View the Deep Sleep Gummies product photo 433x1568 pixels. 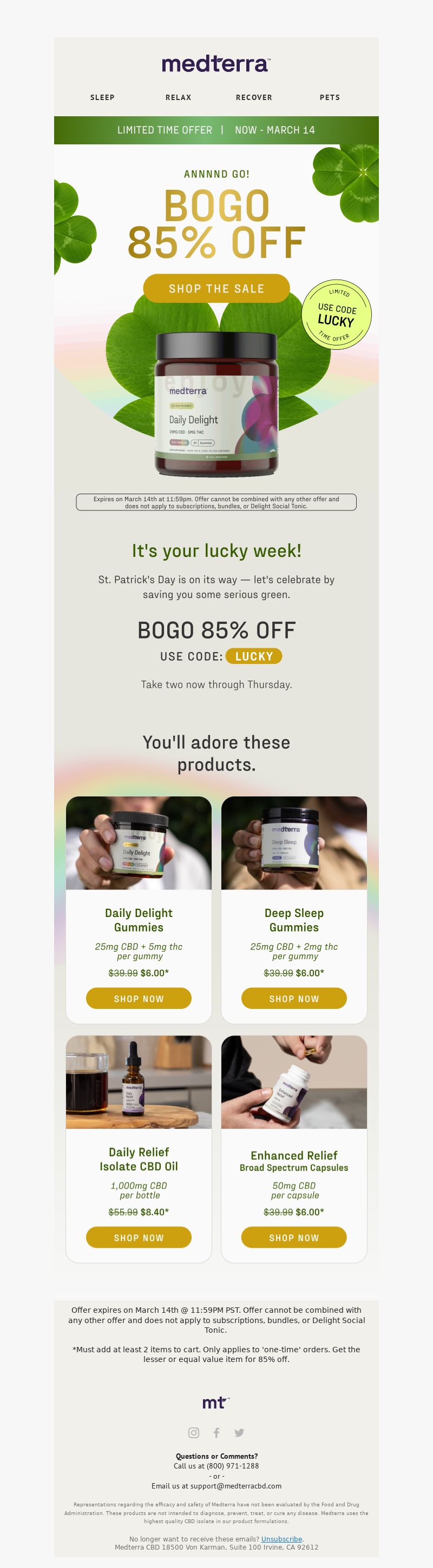pyautogui.click(x=294, y=843)
